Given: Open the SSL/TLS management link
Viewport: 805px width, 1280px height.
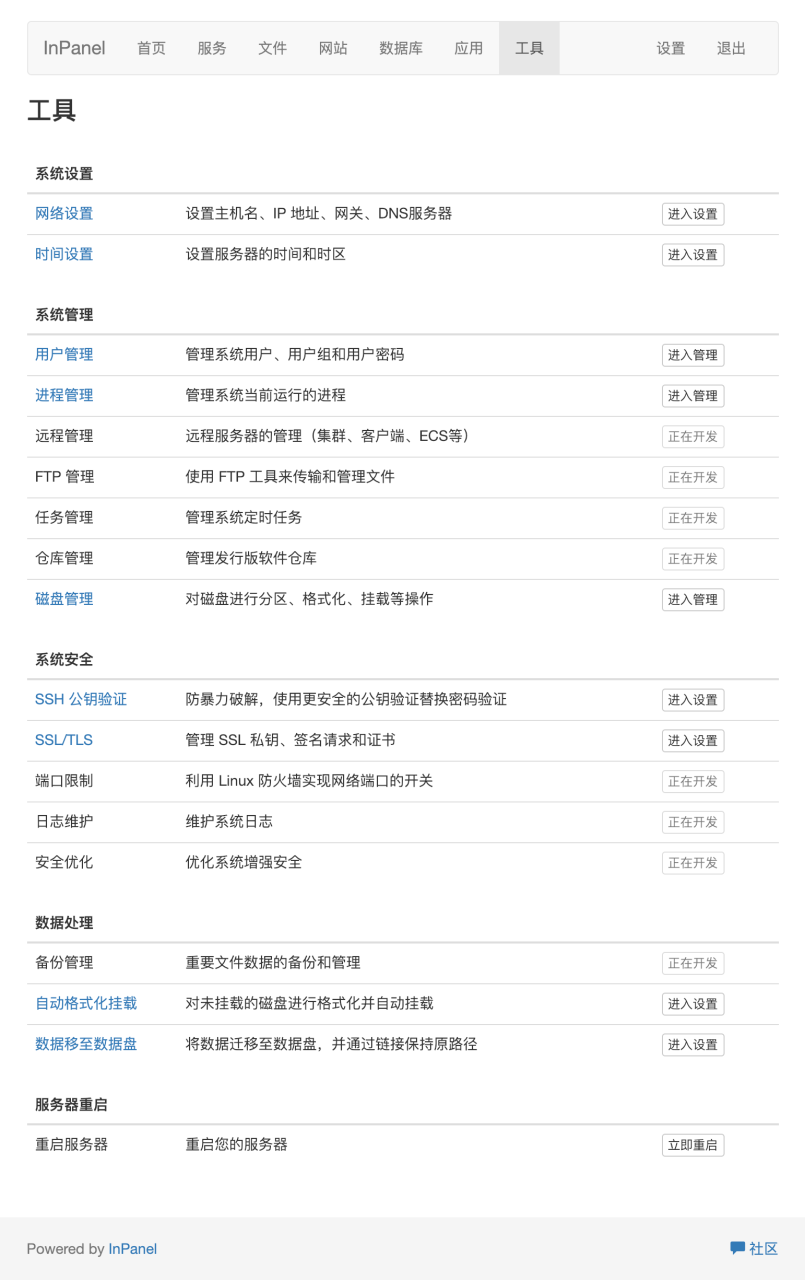Looking at the screenshot, I should coord(64,740).
